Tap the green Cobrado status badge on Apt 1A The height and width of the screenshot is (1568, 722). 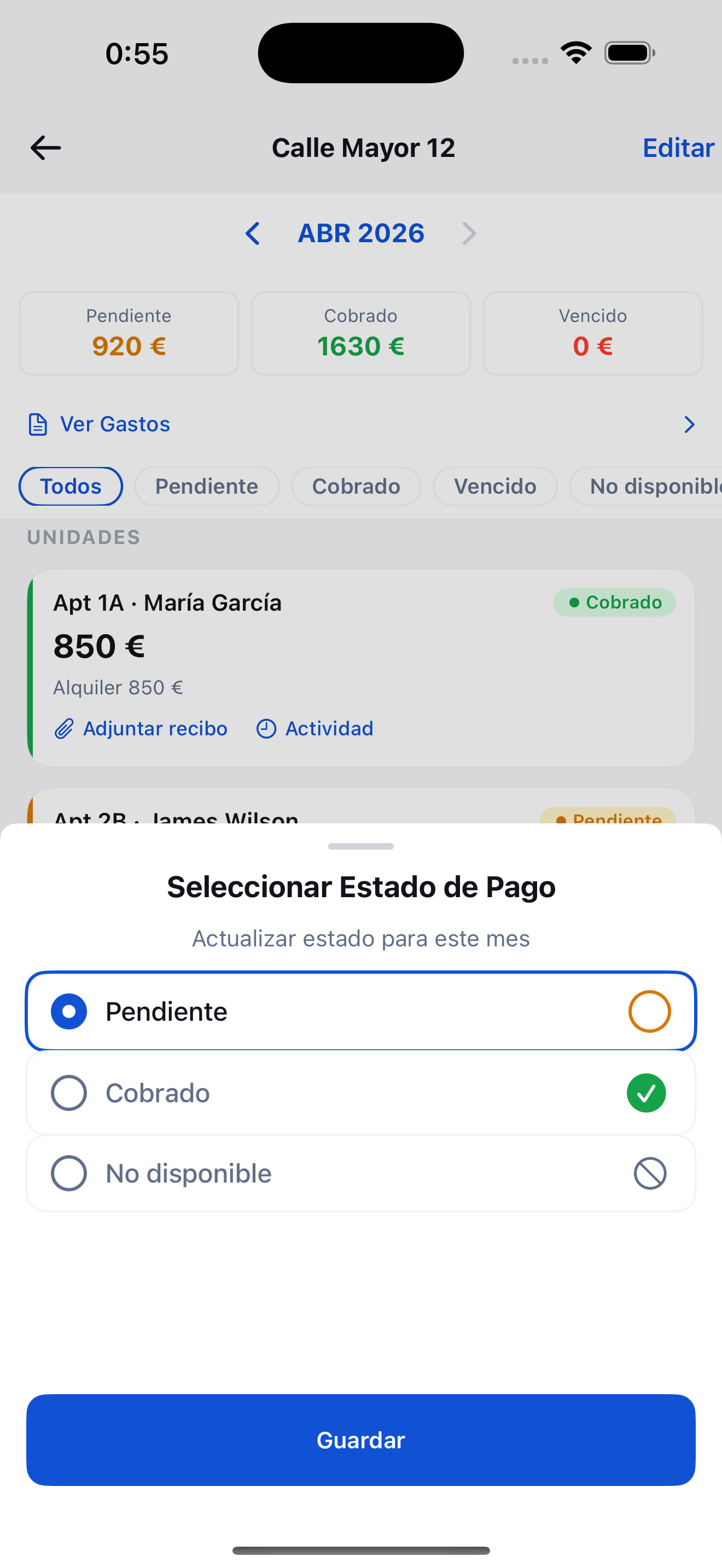[614, 602]
